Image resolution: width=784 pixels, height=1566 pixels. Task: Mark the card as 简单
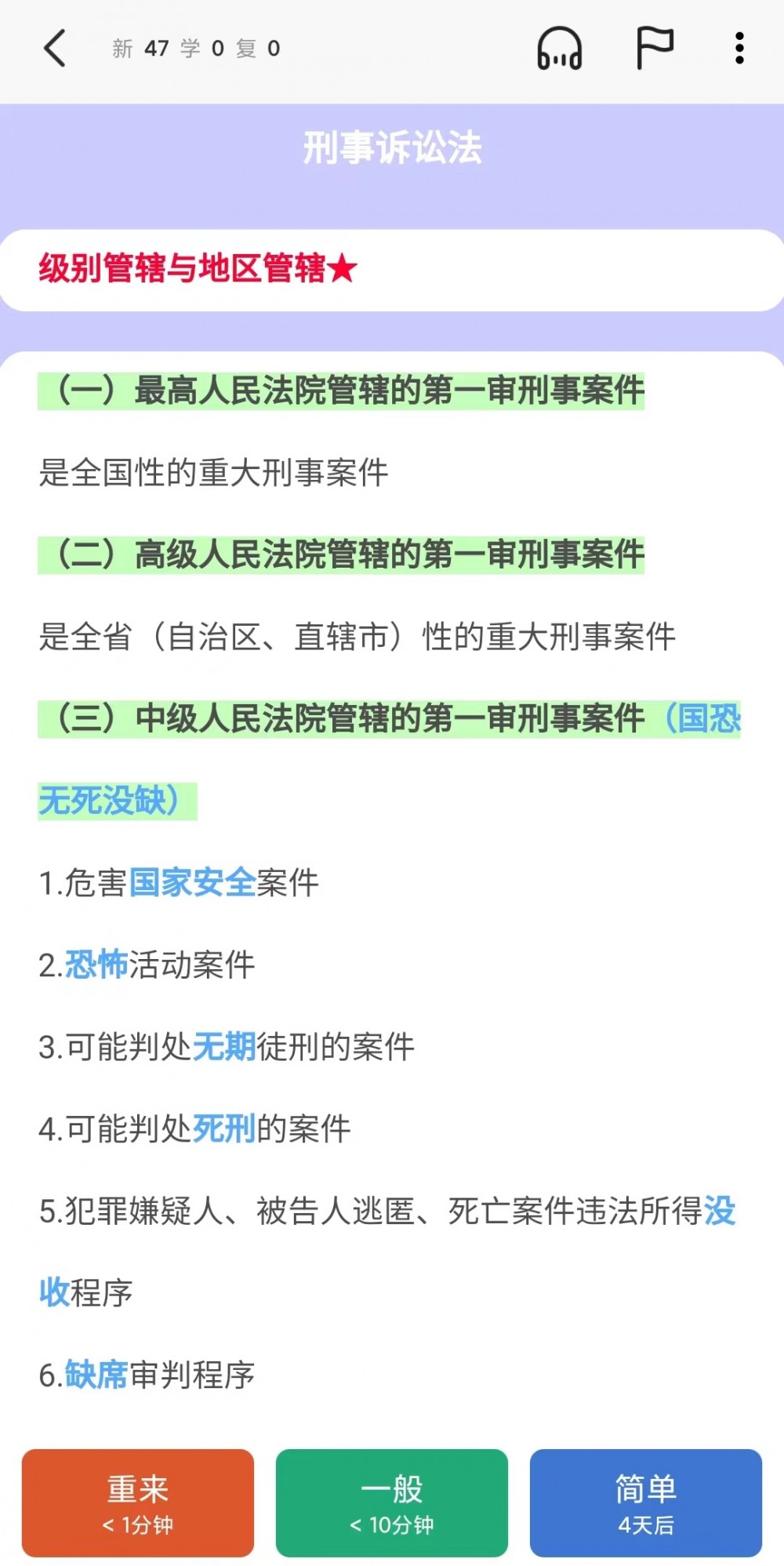click(646, 1502)
